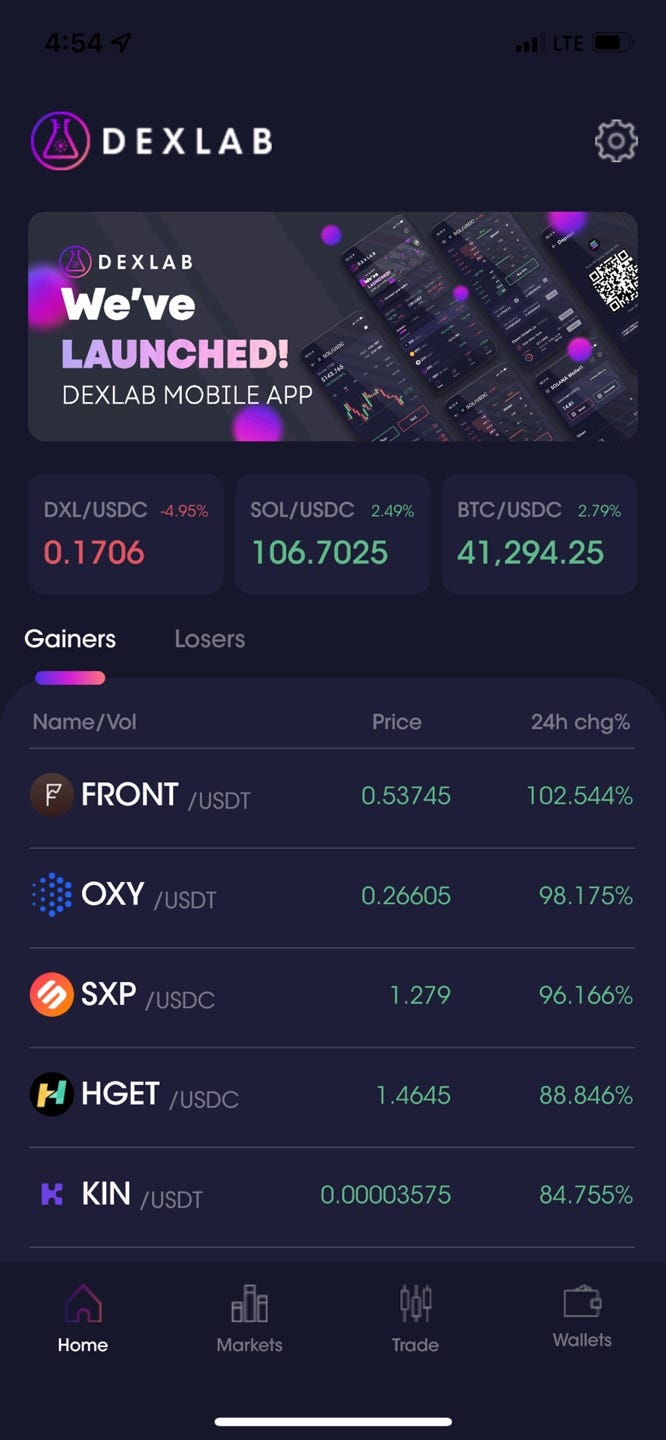The width and height of the screenshot is (666, 1440).
Task: Open the settings gear icon
Action: 616,141
